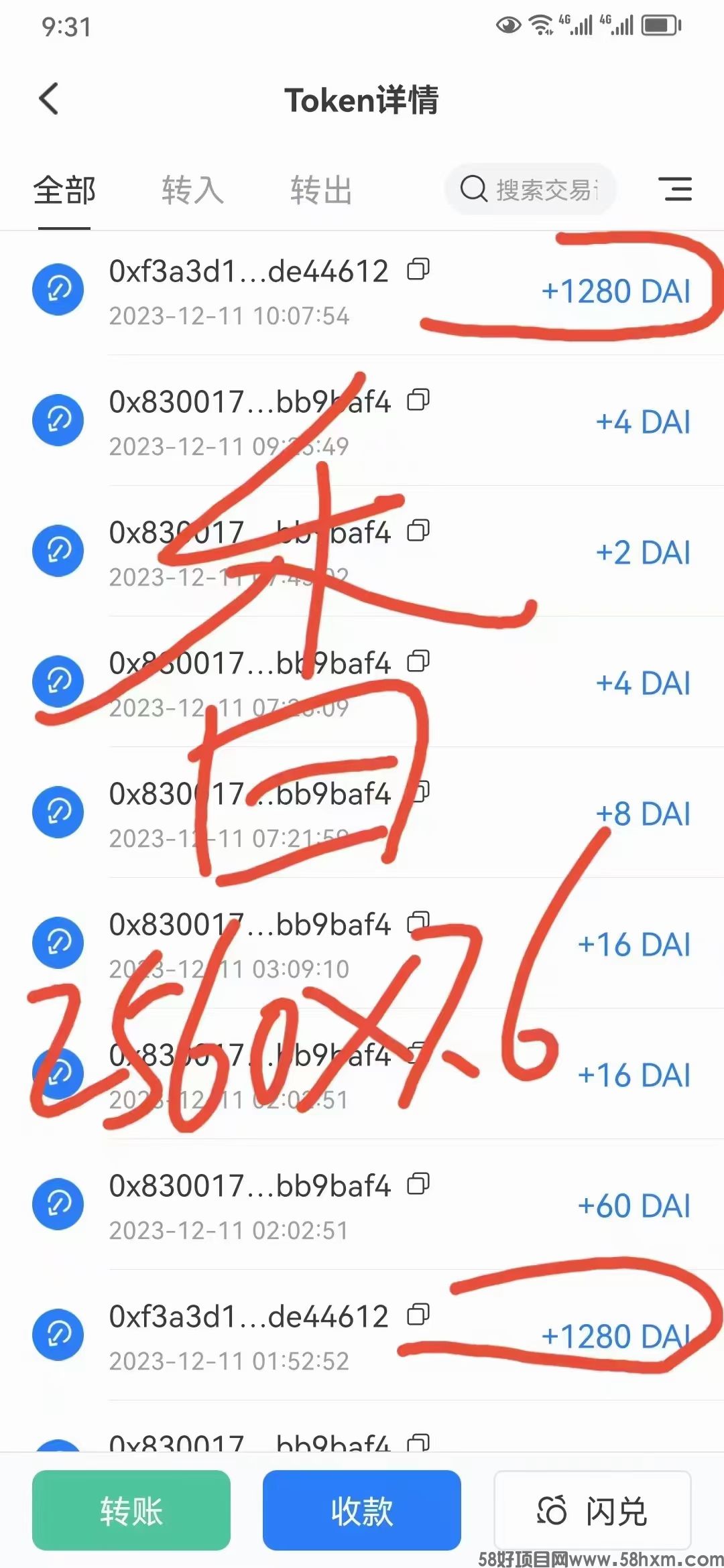Open the 搜索交易 search field
The height and width of the screenshot is (1568, 724).
pyautogui.click(x=530, y=190)
